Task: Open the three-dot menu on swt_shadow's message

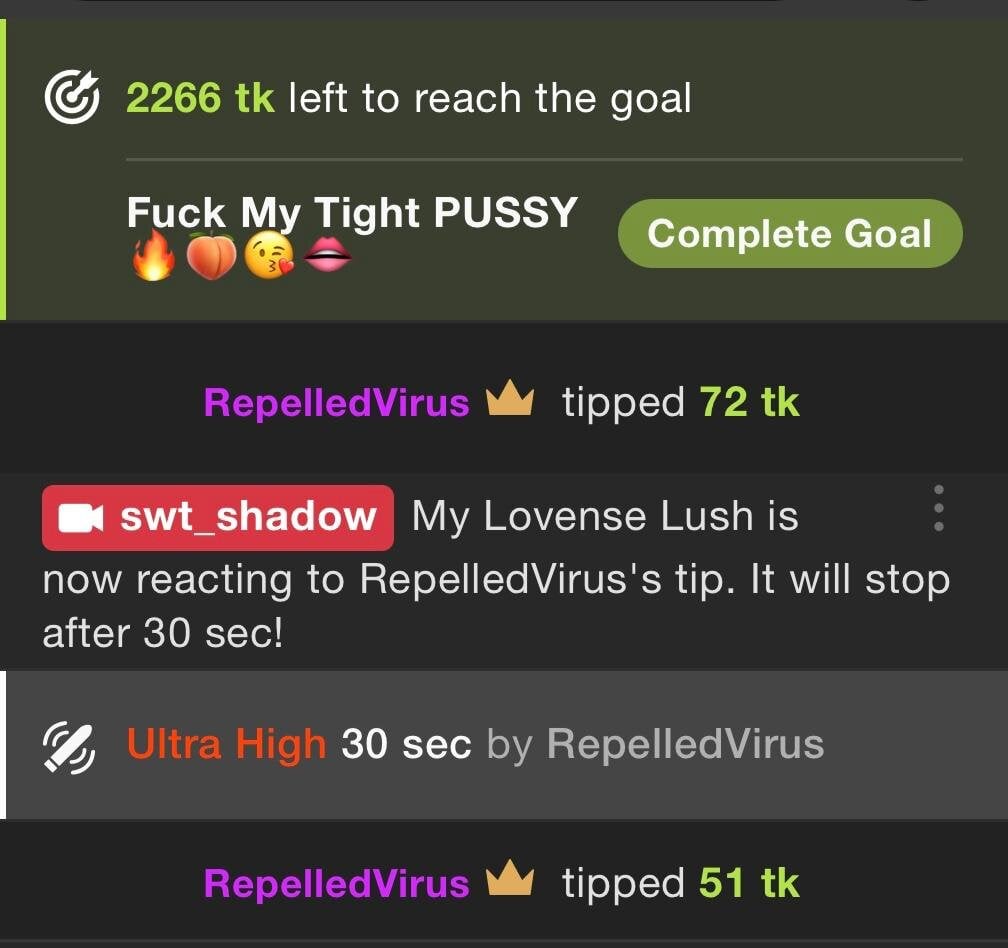Action: coord(938,508)
